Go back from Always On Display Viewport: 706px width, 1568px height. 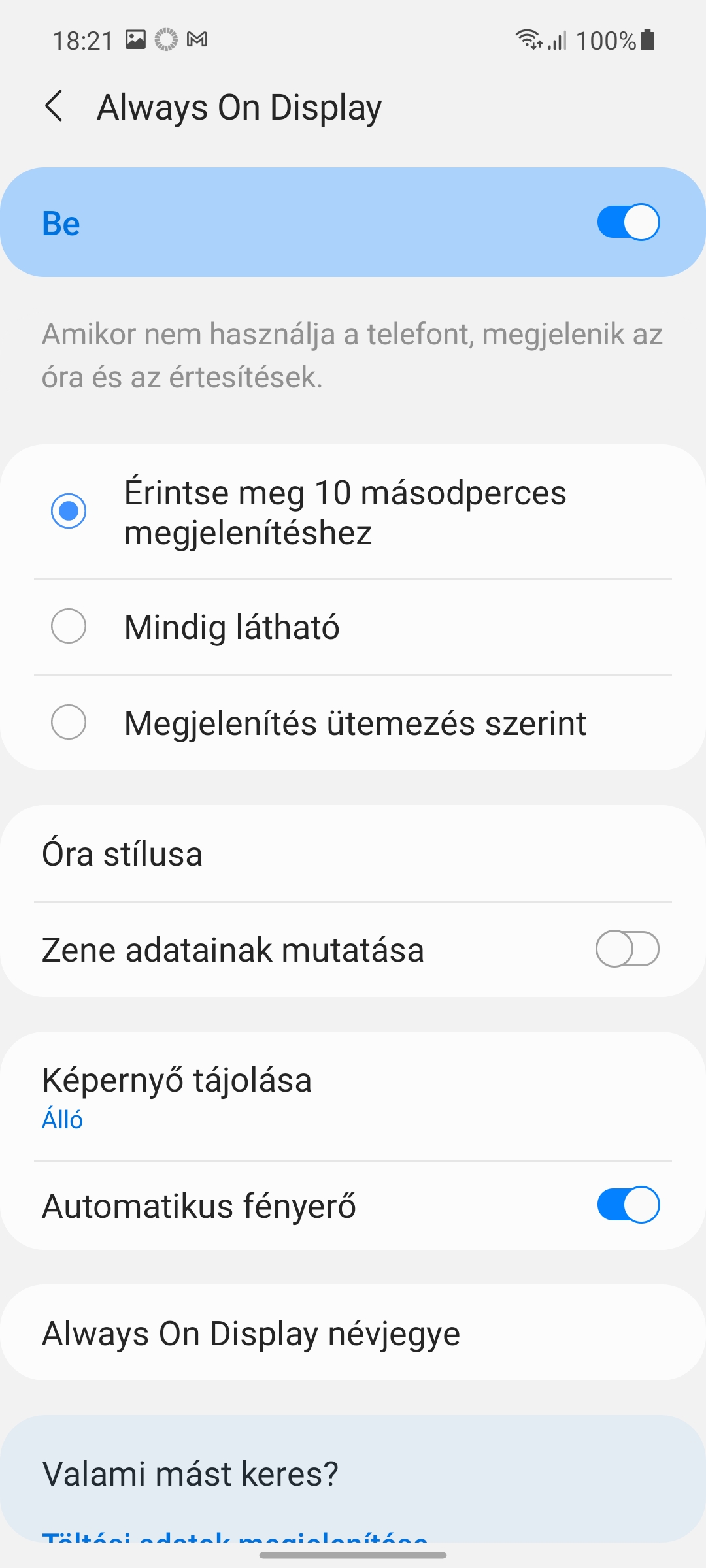tap(54, 106)
